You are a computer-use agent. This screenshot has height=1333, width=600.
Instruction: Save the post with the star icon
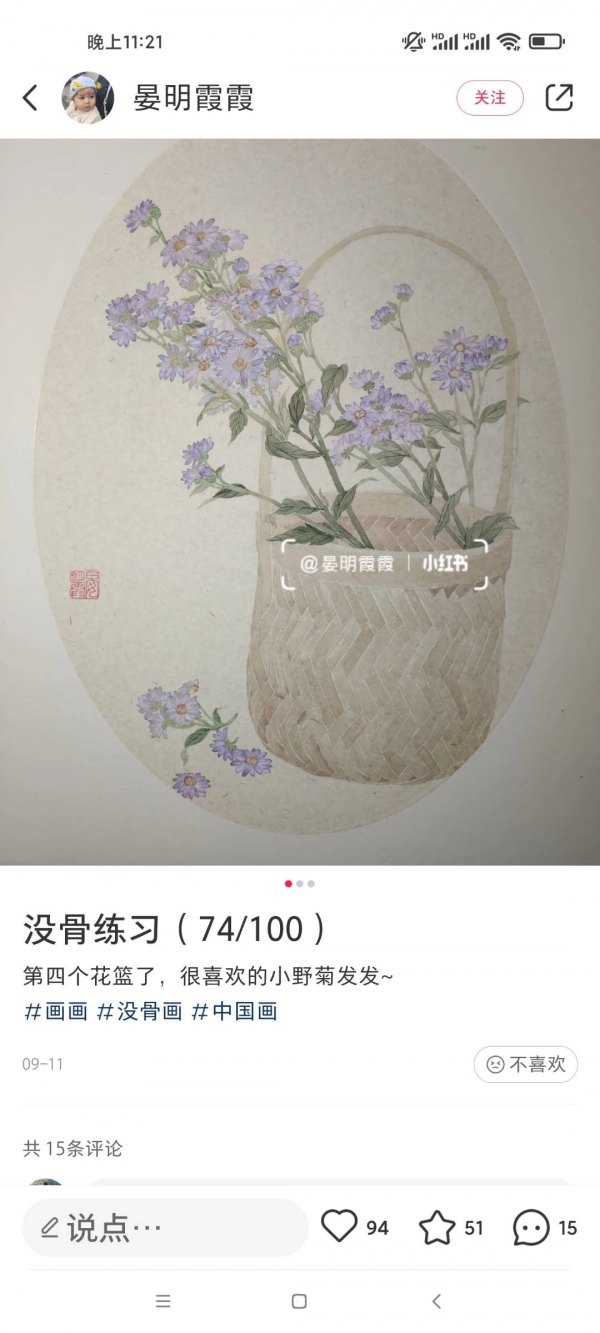(x=437, y=1227)
